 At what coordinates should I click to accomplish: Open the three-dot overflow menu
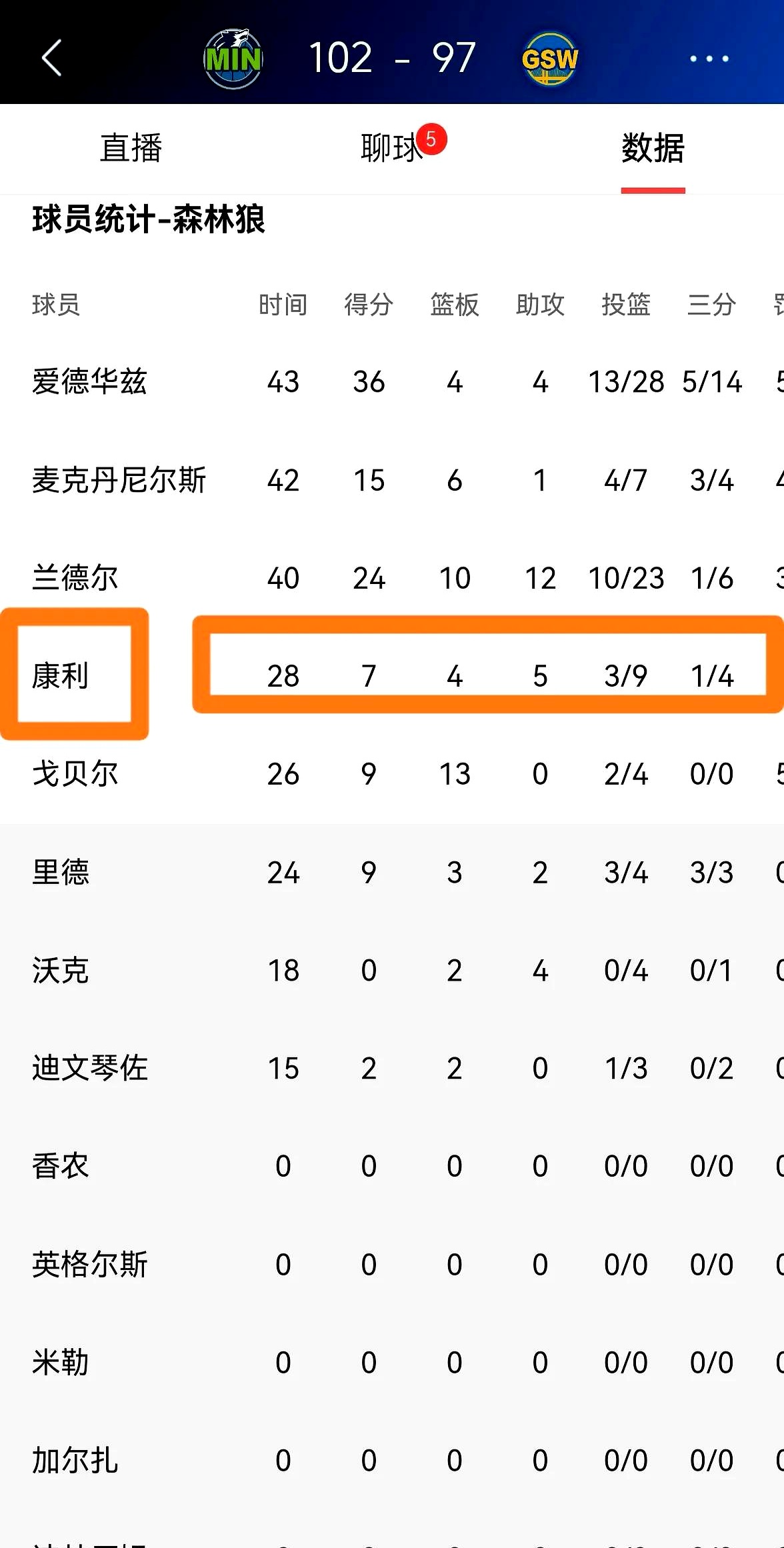coord(709,59)
